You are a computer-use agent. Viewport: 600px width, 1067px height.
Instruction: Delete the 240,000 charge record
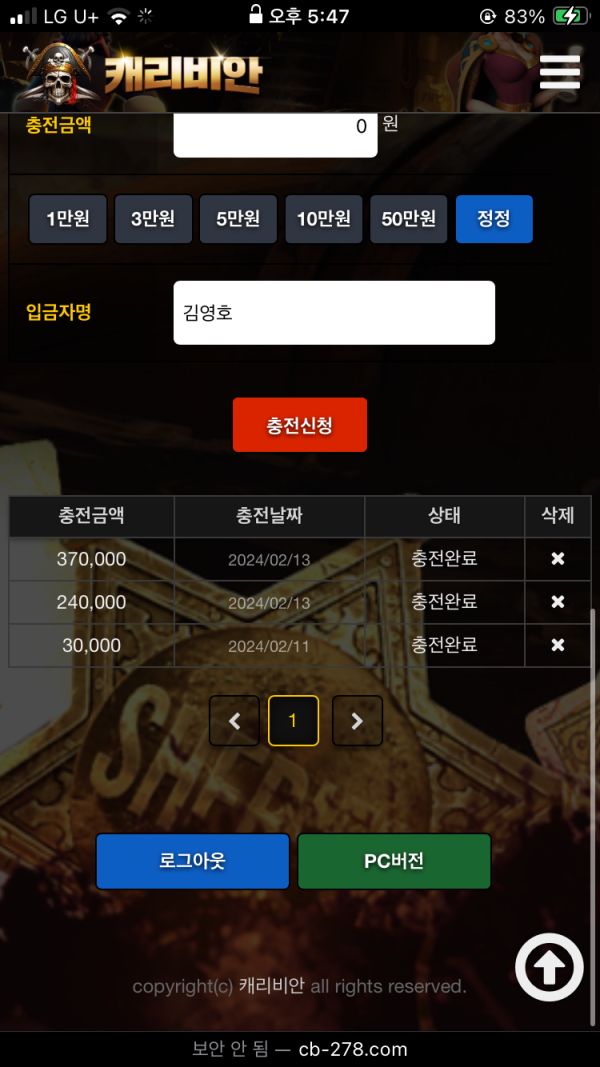tap(558, 602)
